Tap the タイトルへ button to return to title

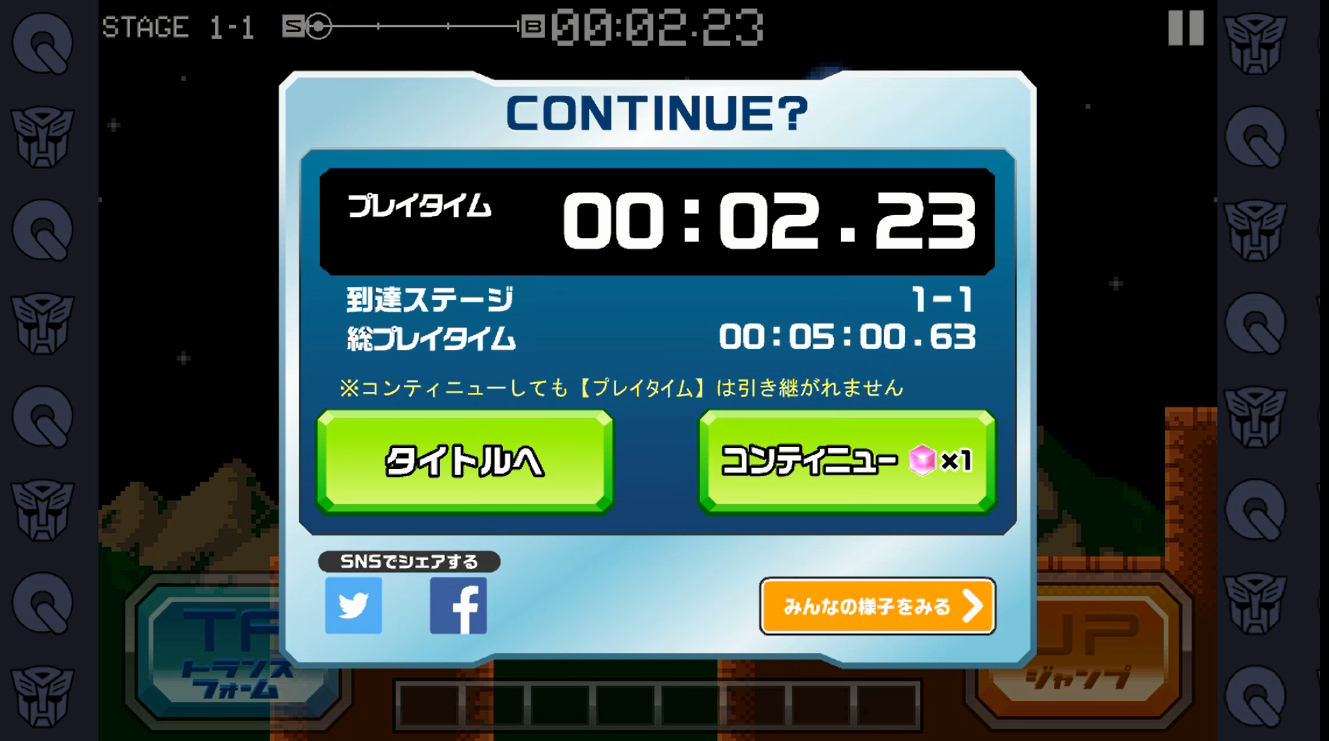tap(465, 461)
